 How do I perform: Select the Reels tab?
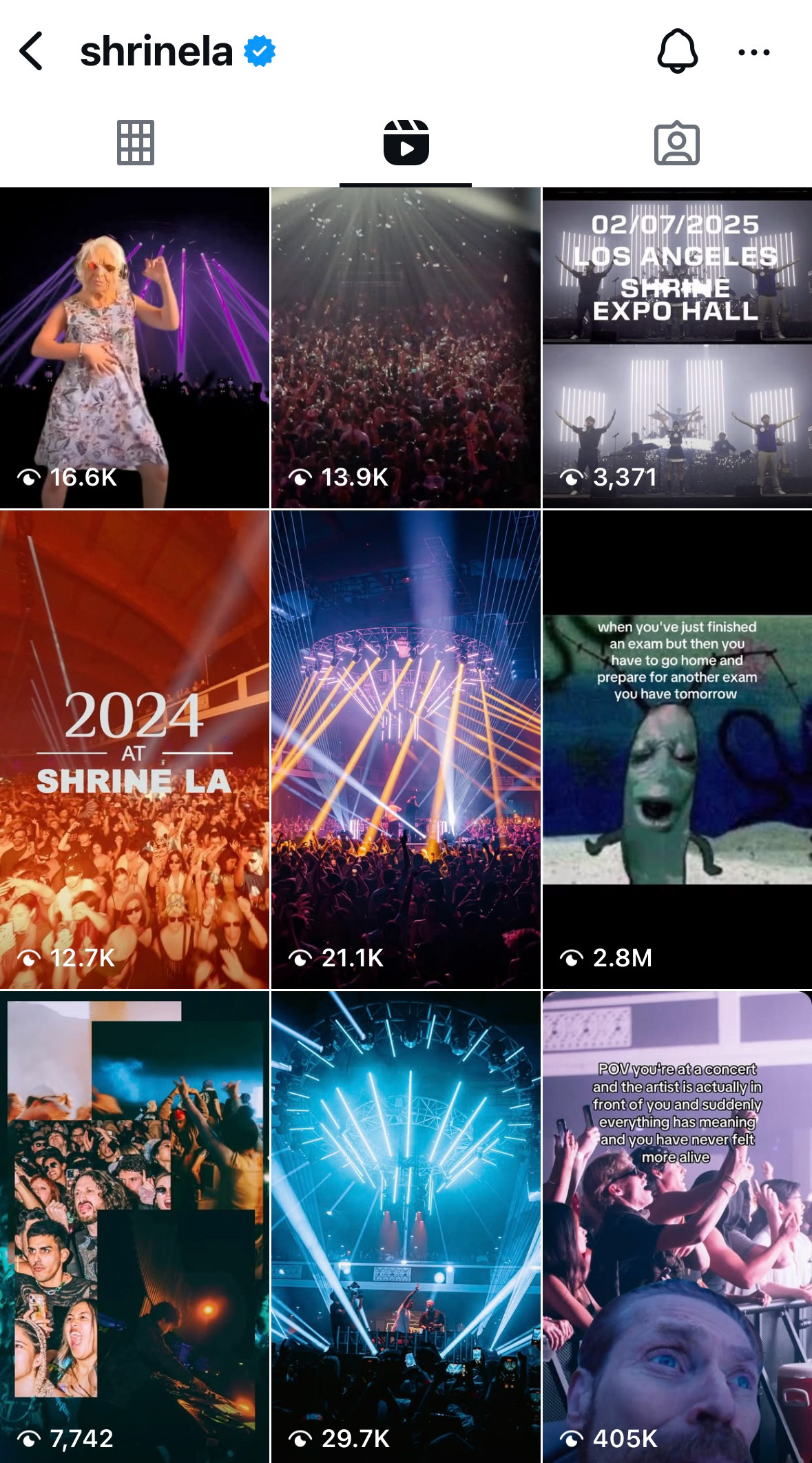[406, 143]
